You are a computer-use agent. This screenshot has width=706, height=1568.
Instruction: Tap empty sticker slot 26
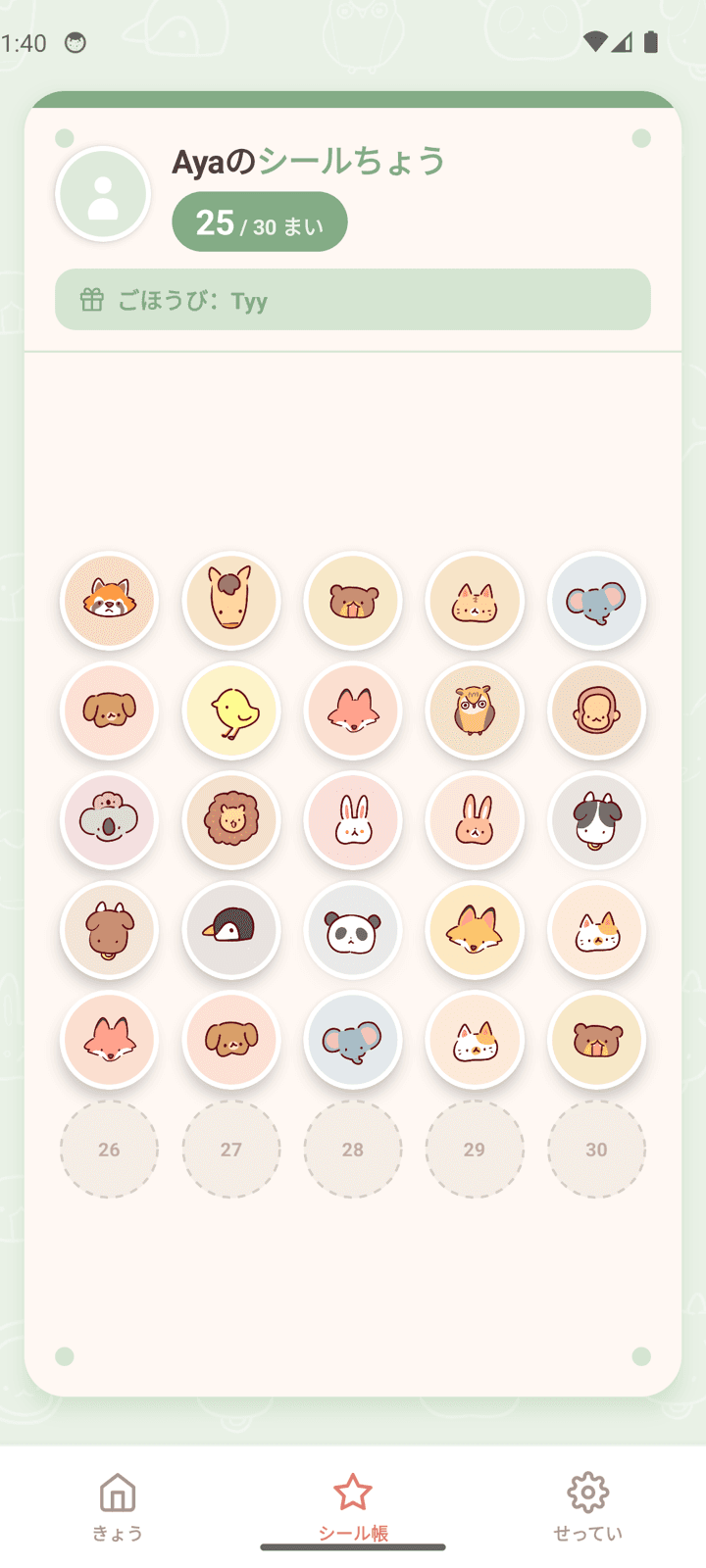109,1149
